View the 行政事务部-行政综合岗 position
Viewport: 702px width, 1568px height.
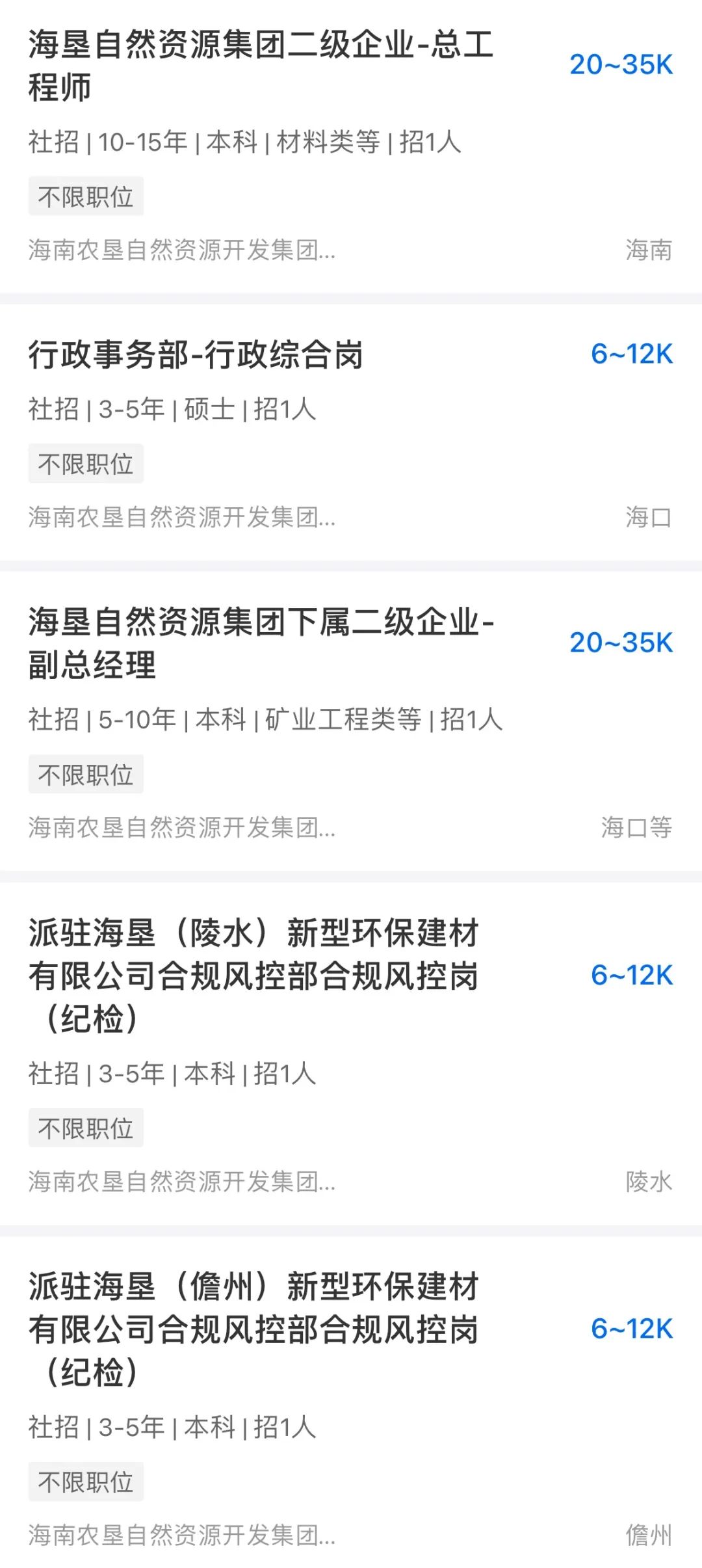click(195, 355)
